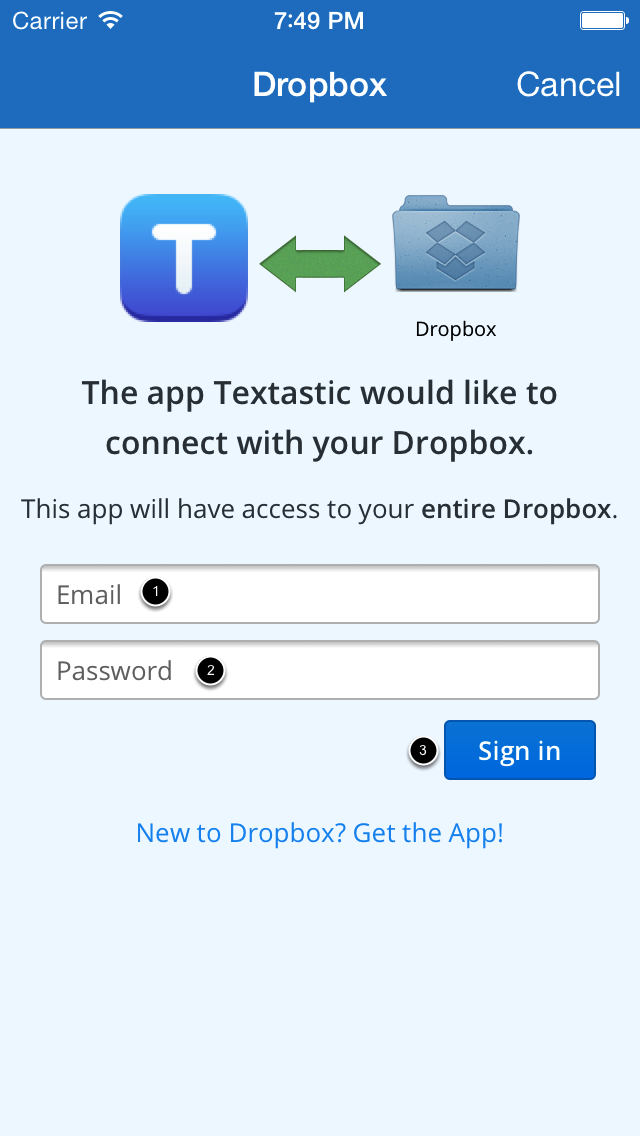Focus the Email field
640x1136 pixels.
[320, 594]
